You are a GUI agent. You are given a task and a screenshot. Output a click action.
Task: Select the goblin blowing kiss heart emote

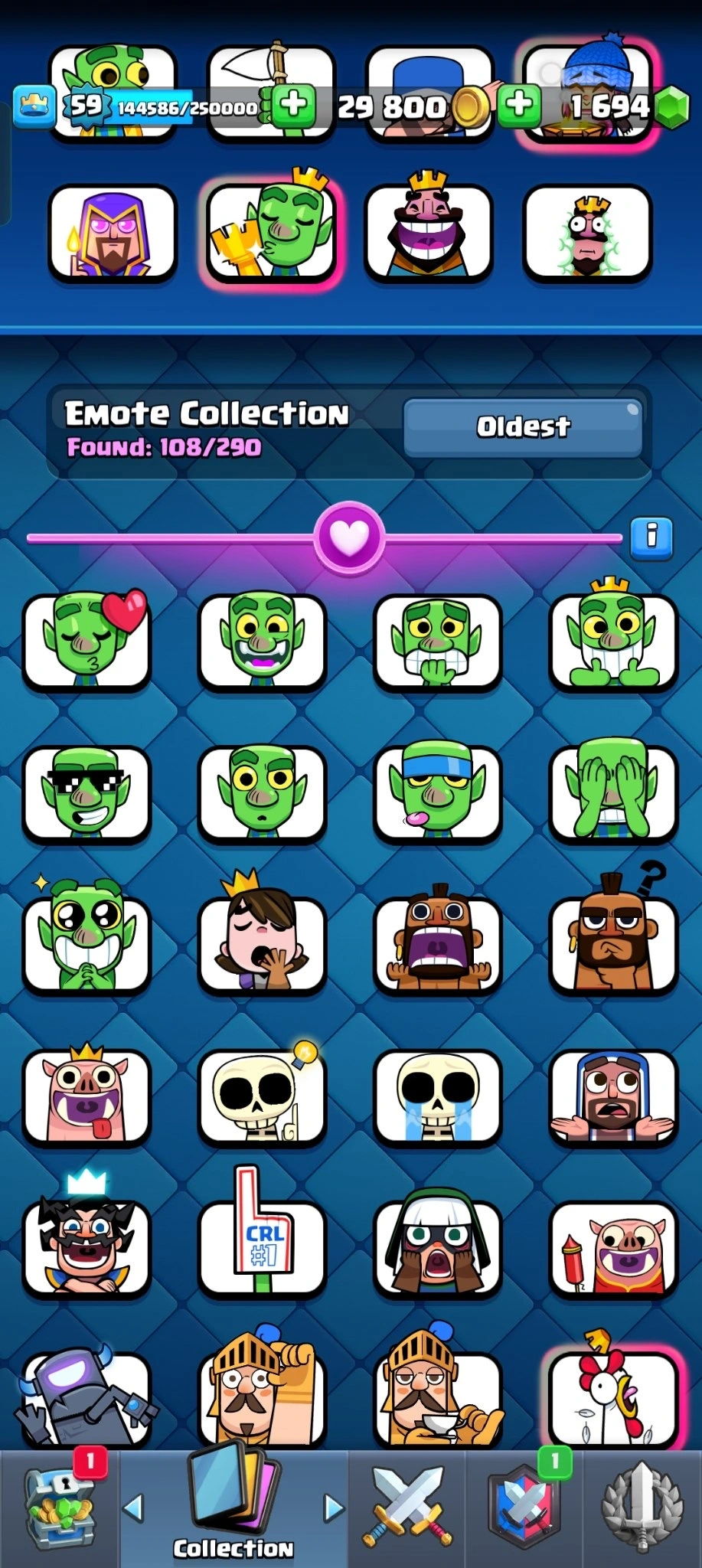87,640
